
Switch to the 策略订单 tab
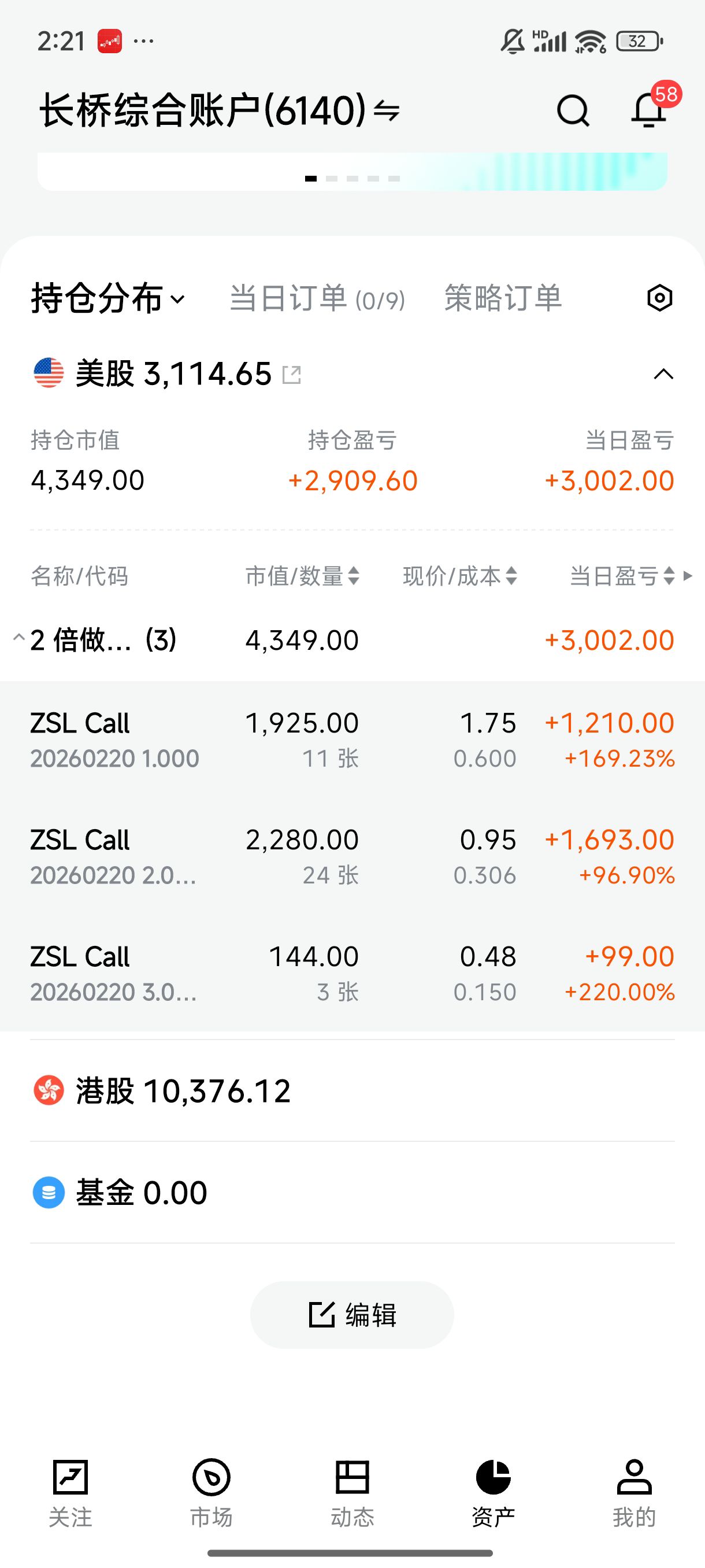click(x=502, y=299)
